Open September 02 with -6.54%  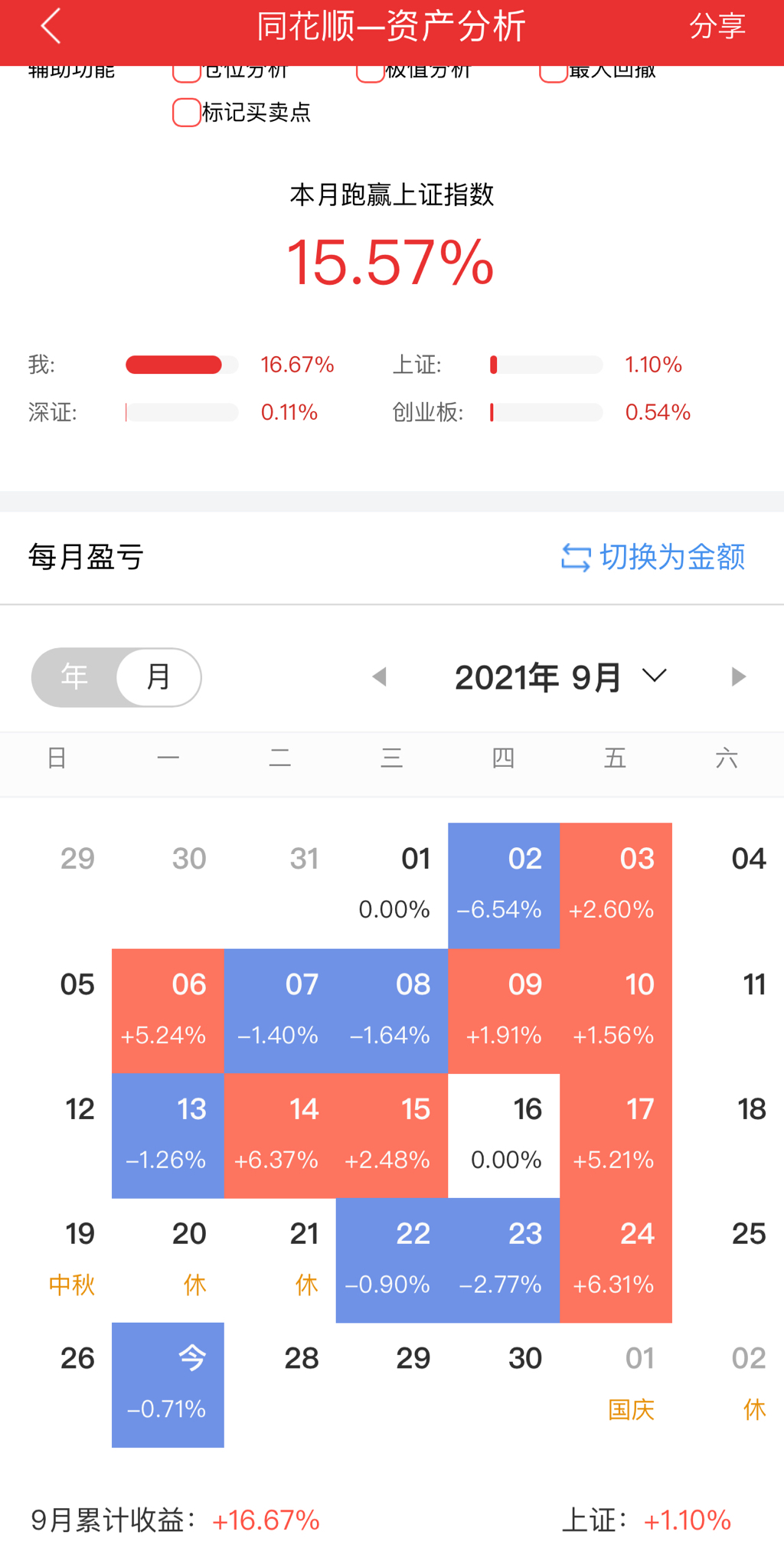click(x=504, y=885)
